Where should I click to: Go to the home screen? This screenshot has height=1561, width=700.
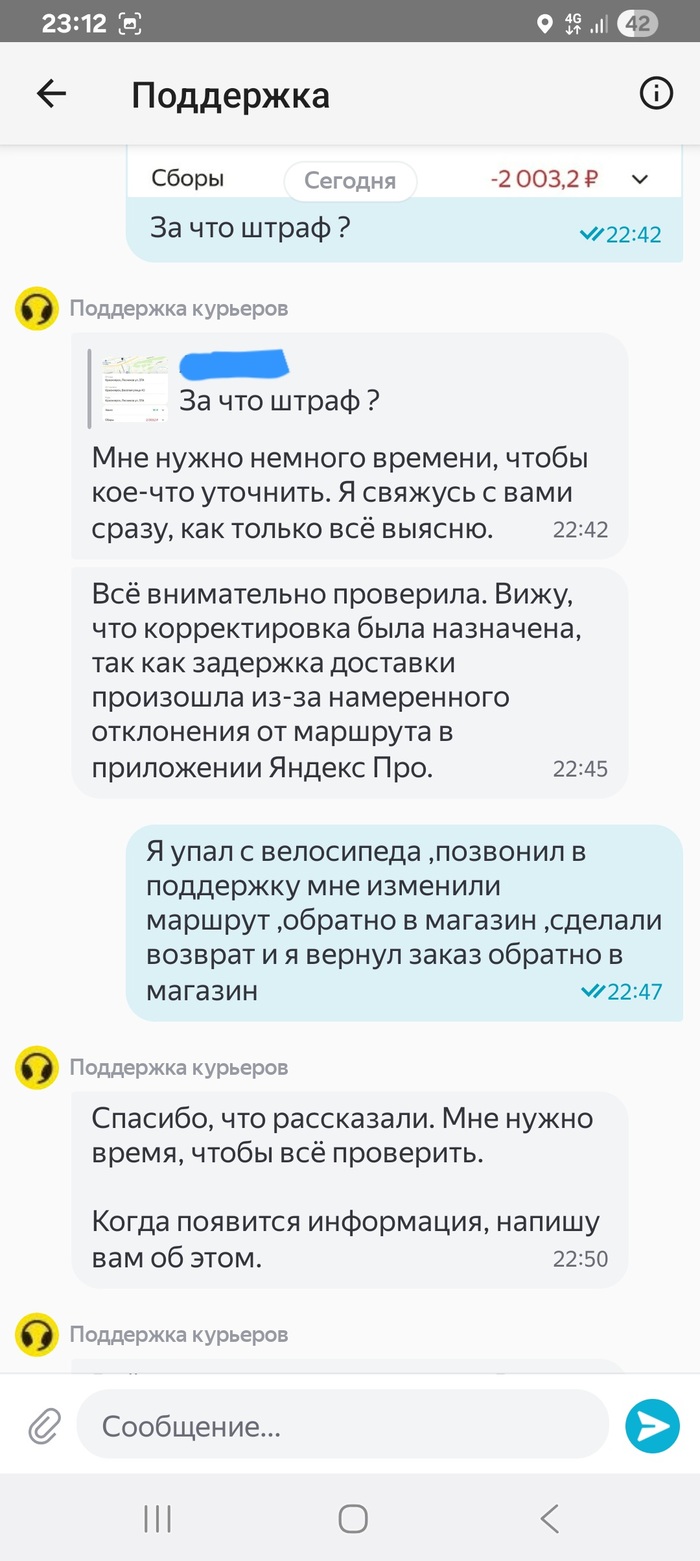[352, 1519]
